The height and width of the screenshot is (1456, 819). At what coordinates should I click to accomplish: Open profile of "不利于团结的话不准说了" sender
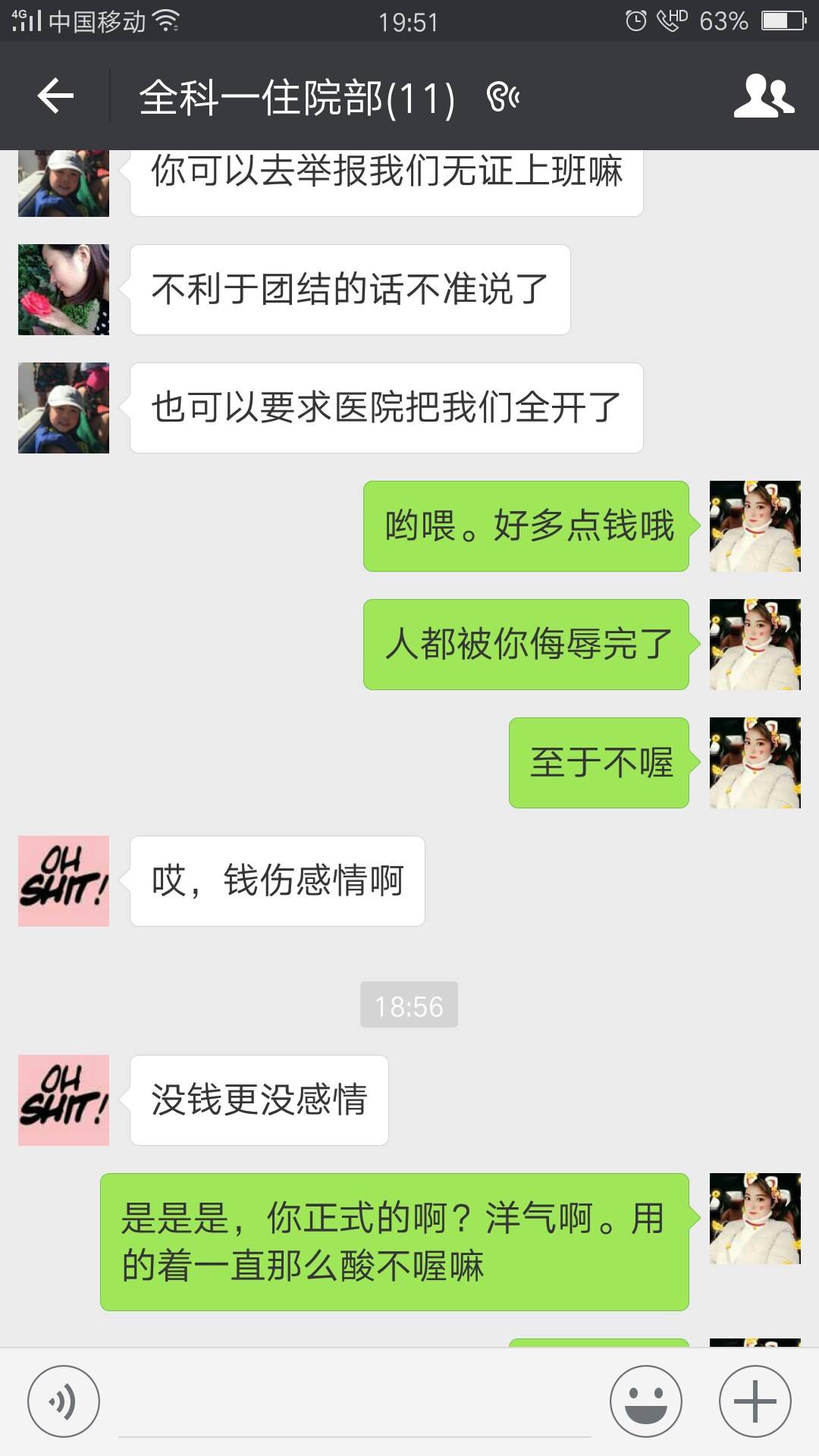click(64, 290)
